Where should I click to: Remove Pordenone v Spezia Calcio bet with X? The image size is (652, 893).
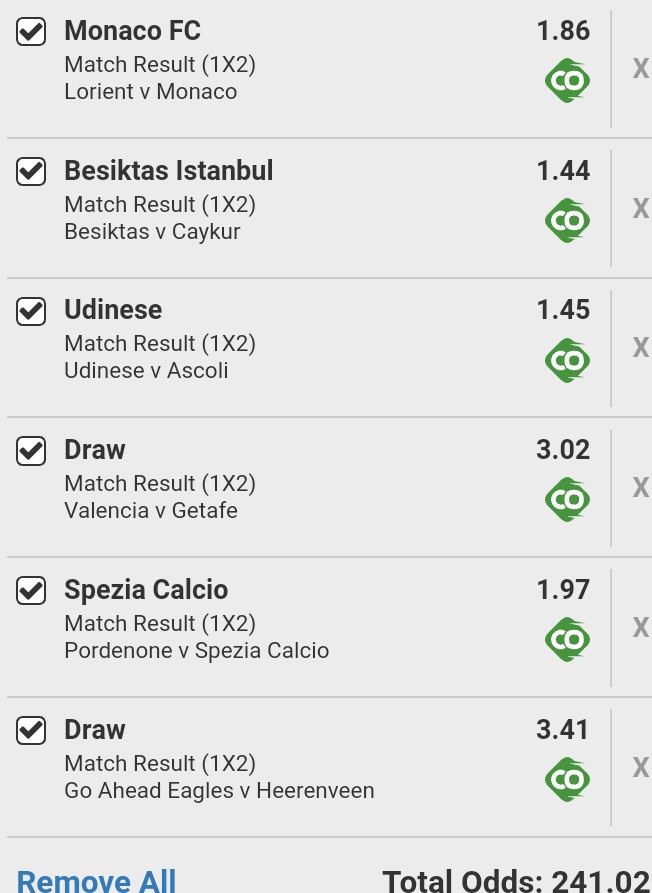640,628
